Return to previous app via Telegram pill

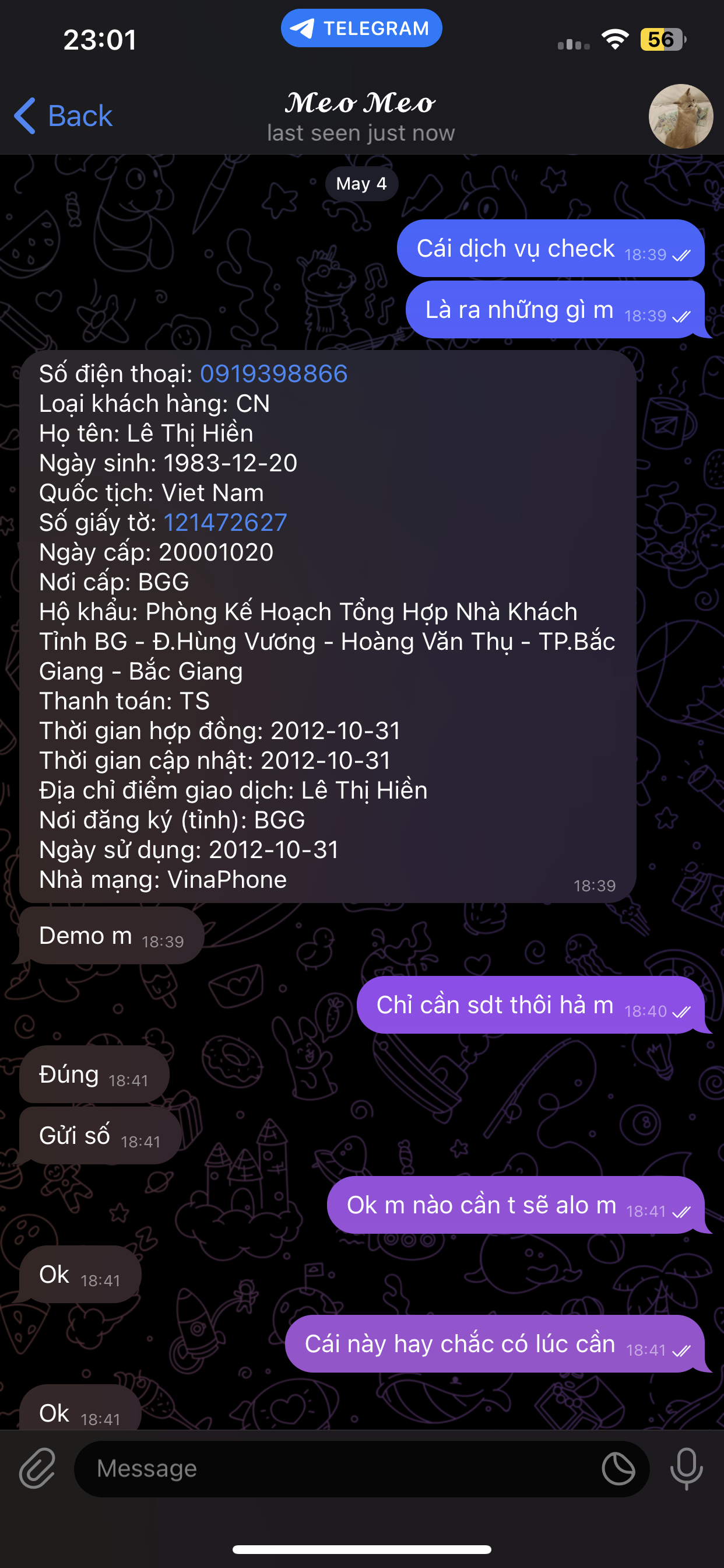(x=361, y=29)
